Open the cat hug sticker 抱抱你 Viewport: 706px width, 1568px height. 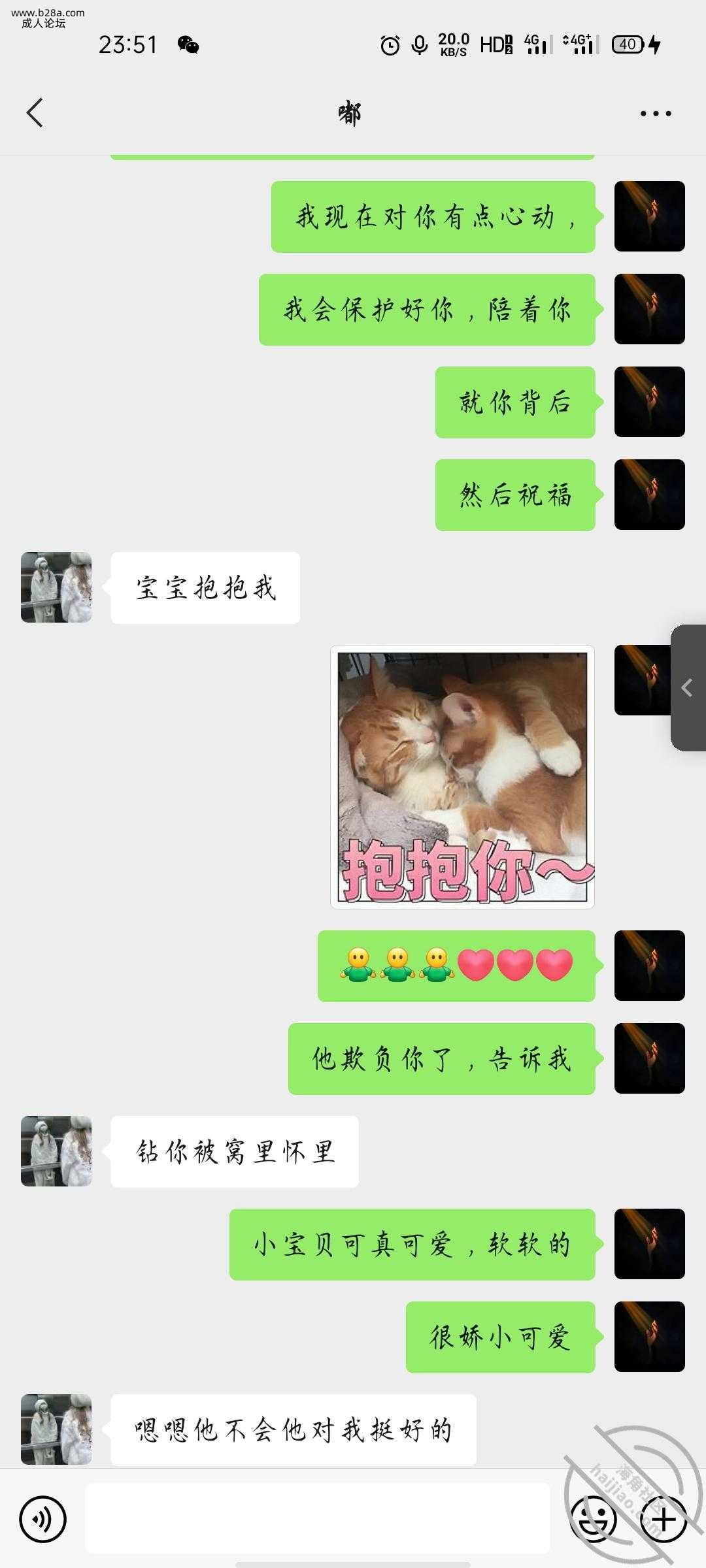[x=462, y=777]
